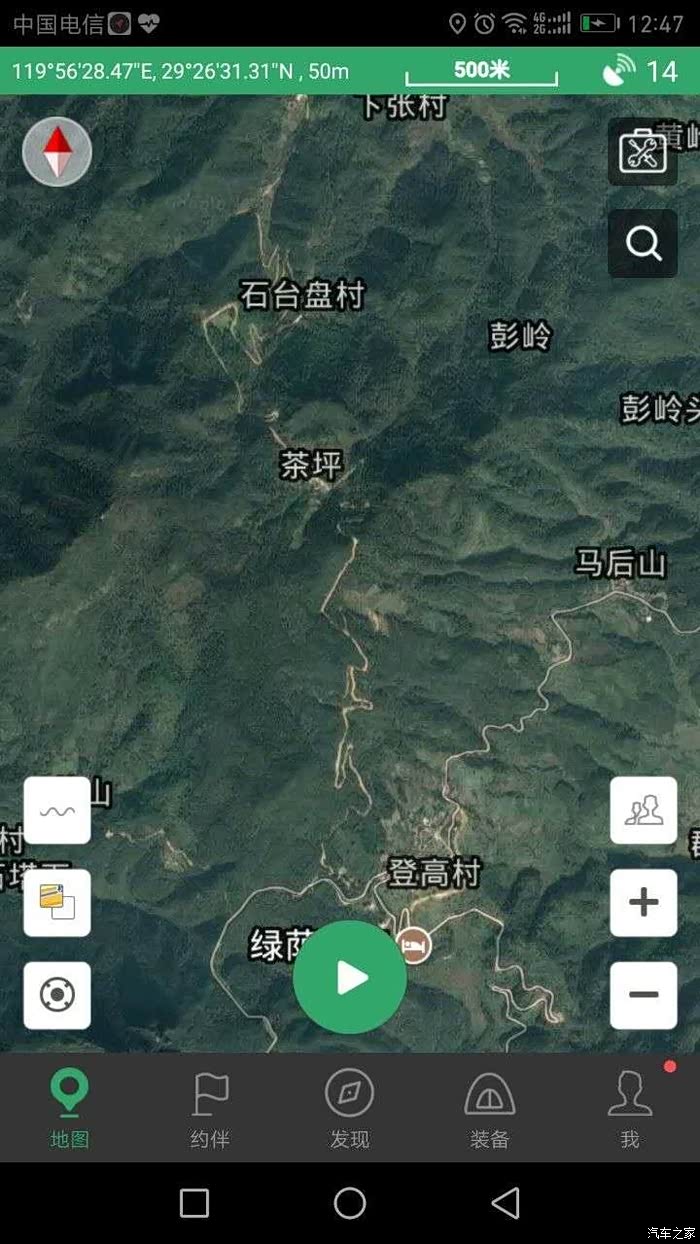
Task: Switch to the 约伴 tab
Action: pyautogui.click(x=210, y=1107)
